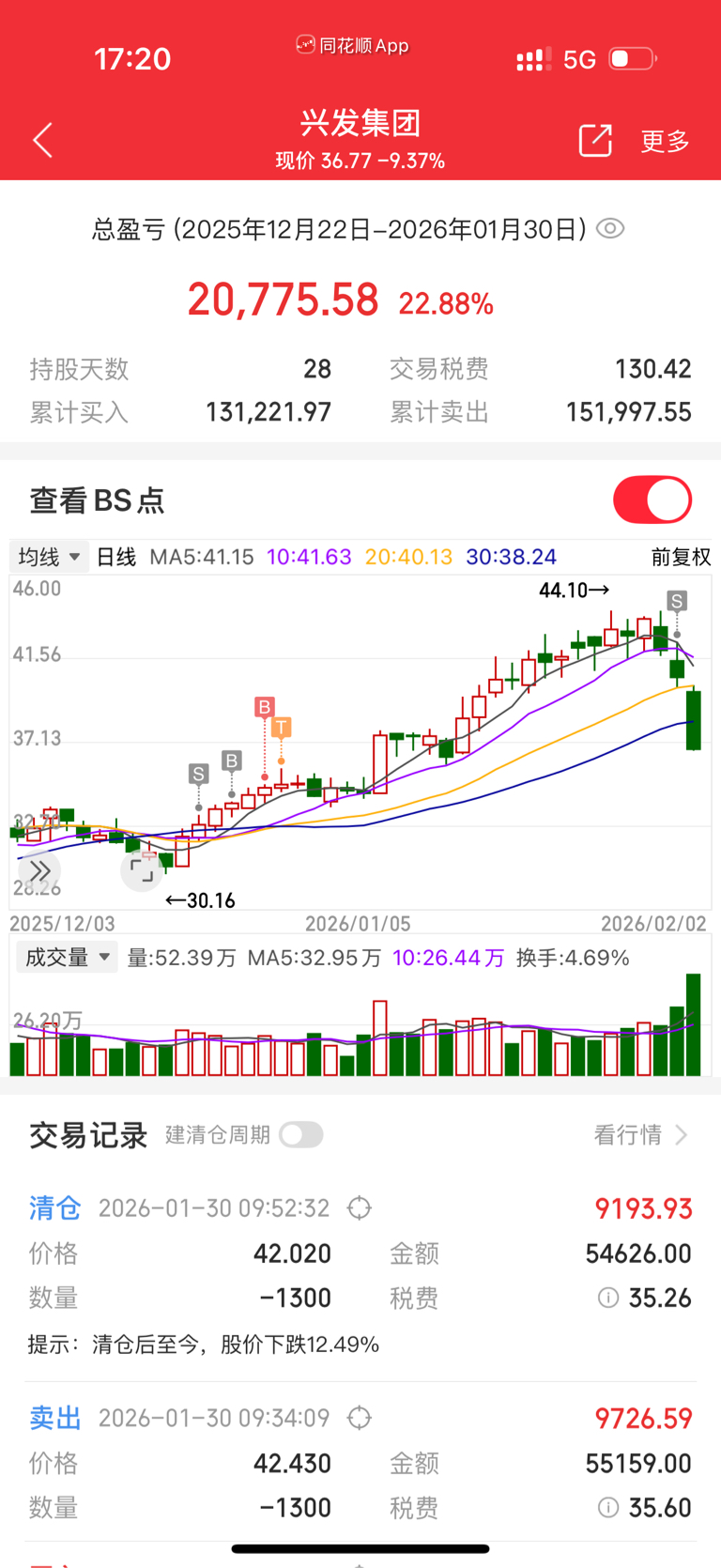This screenshot has width=721, height=1568.
Task: Open the 更多 menu
Action: point(665,141)
